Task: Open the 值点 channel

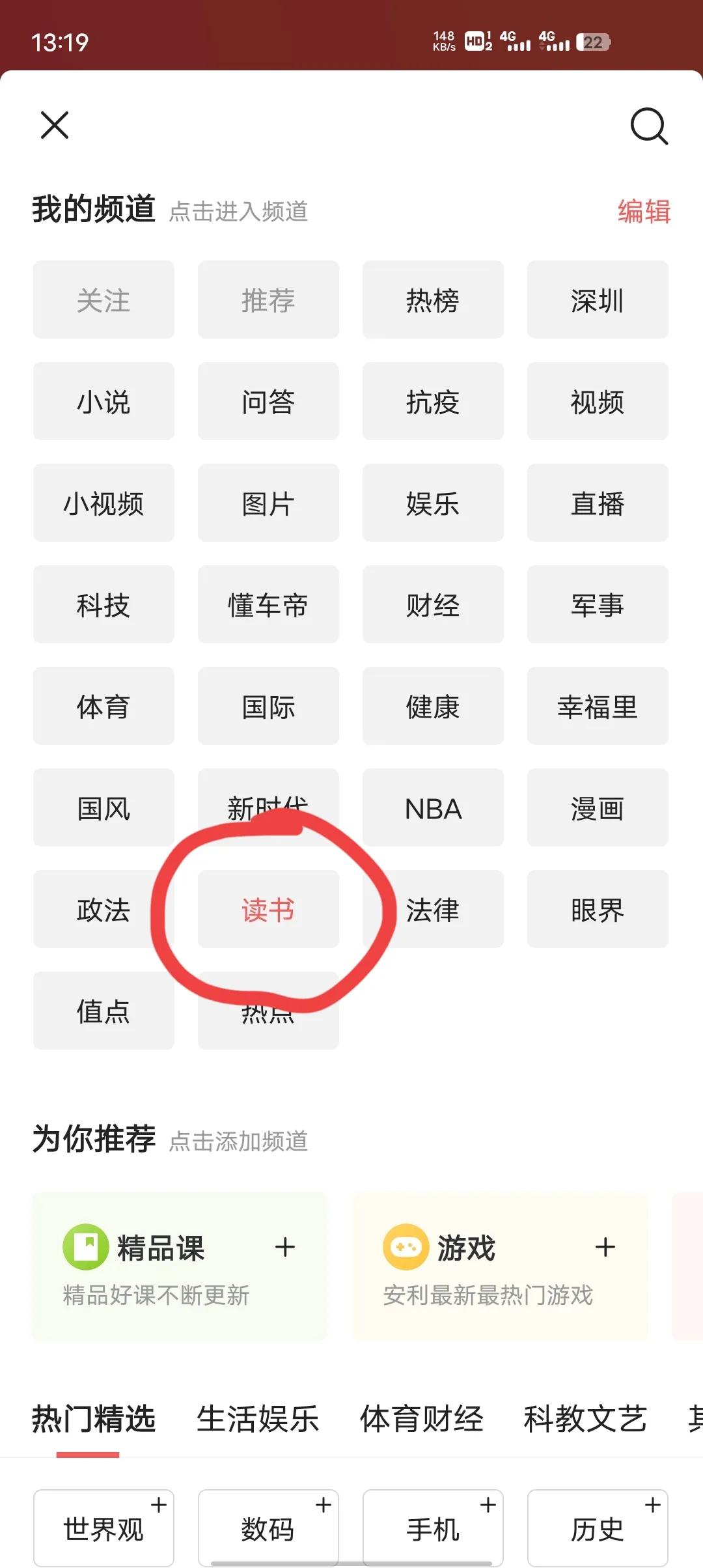Action: pos(103,1011)
